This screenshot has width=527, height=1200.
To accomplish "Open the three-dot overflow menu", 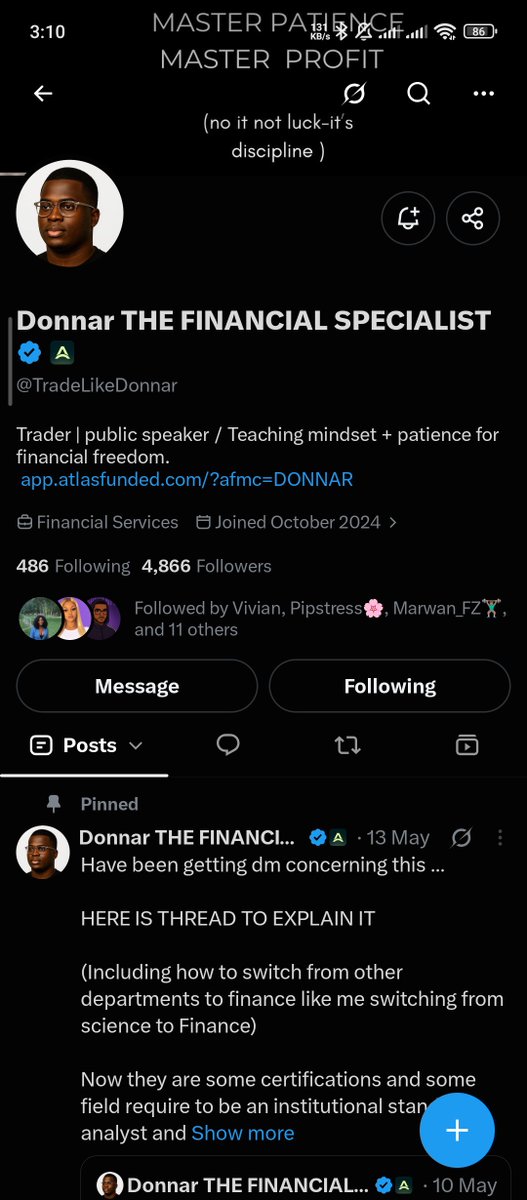I will 484,94.
